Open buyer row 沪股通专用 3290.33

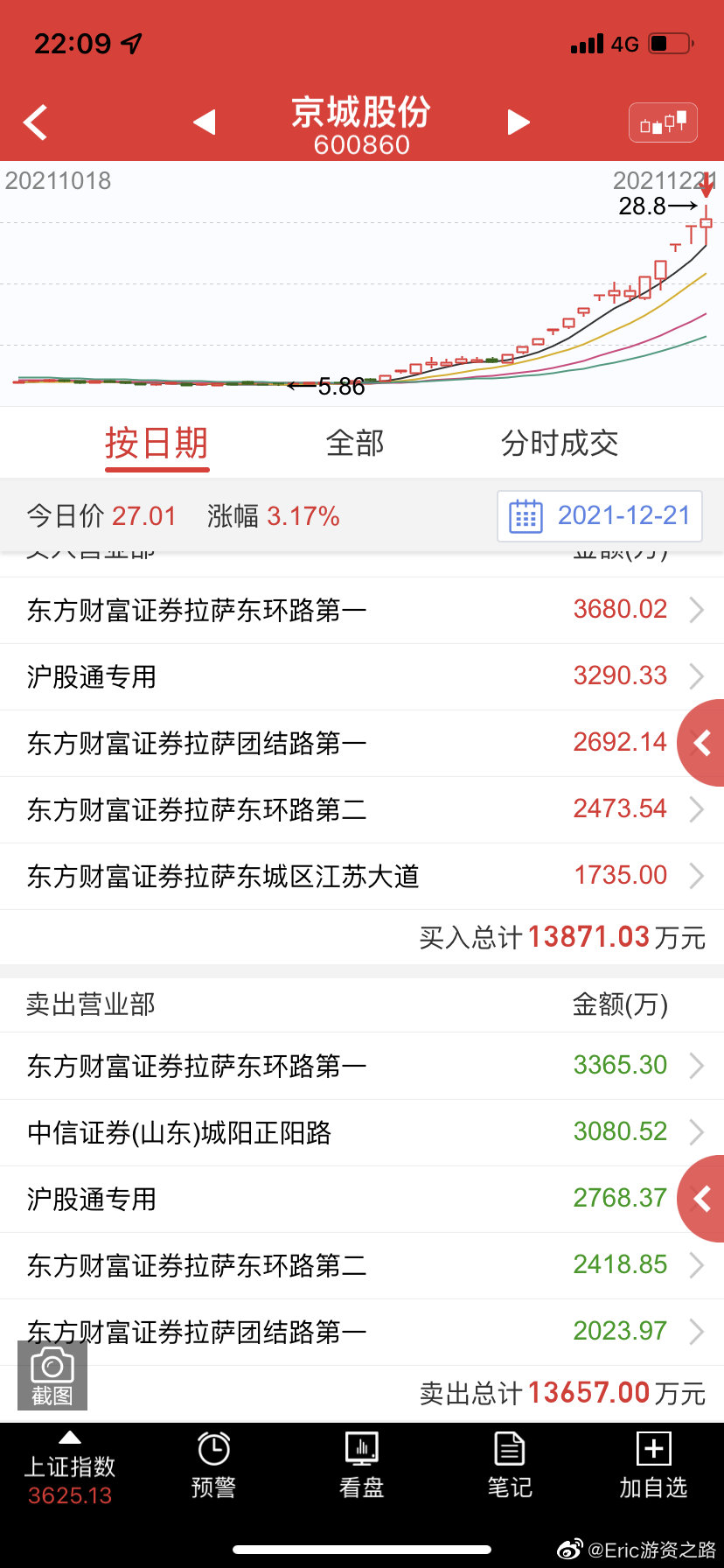[362, 676]
